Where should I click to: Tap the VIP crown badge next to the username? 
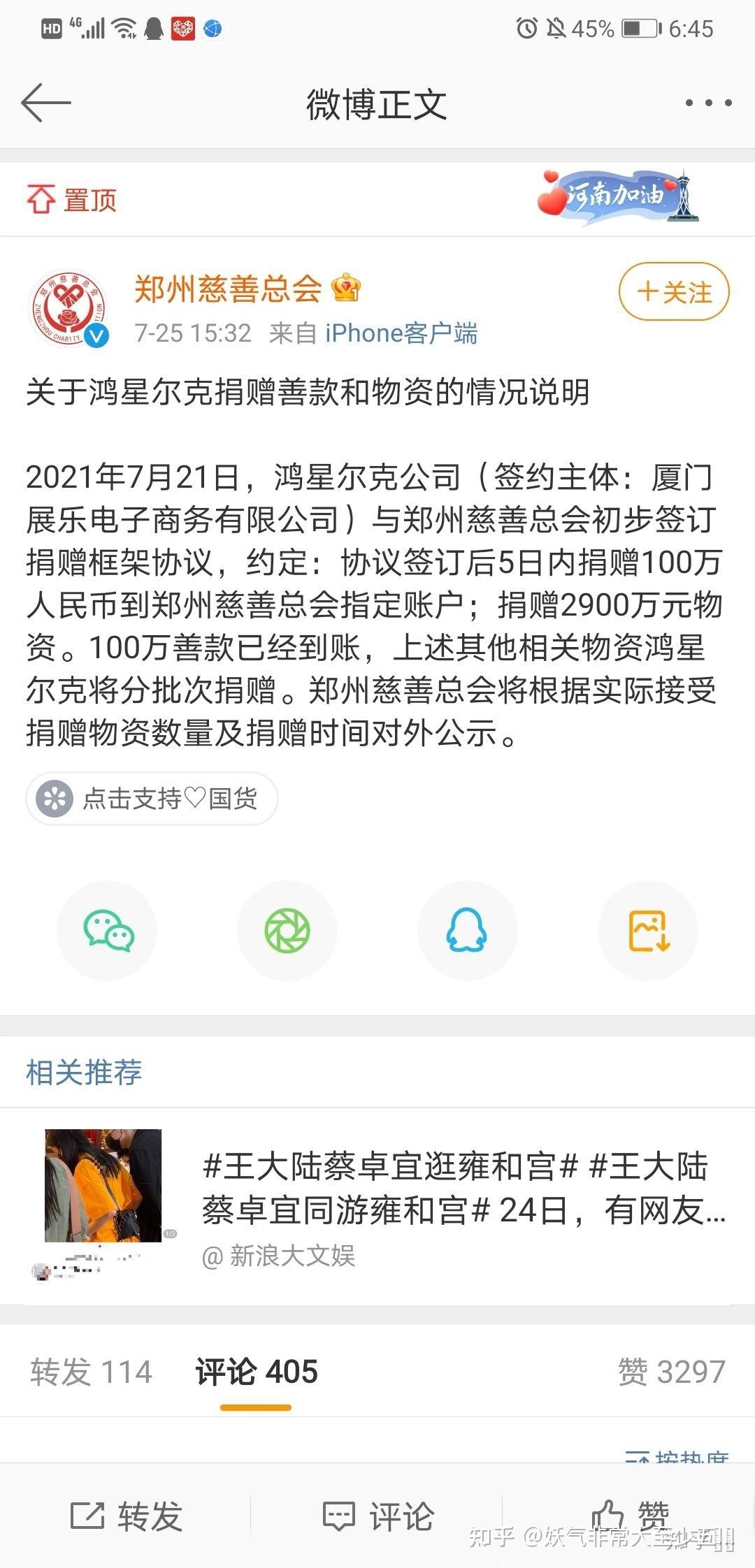click(345, 289)
